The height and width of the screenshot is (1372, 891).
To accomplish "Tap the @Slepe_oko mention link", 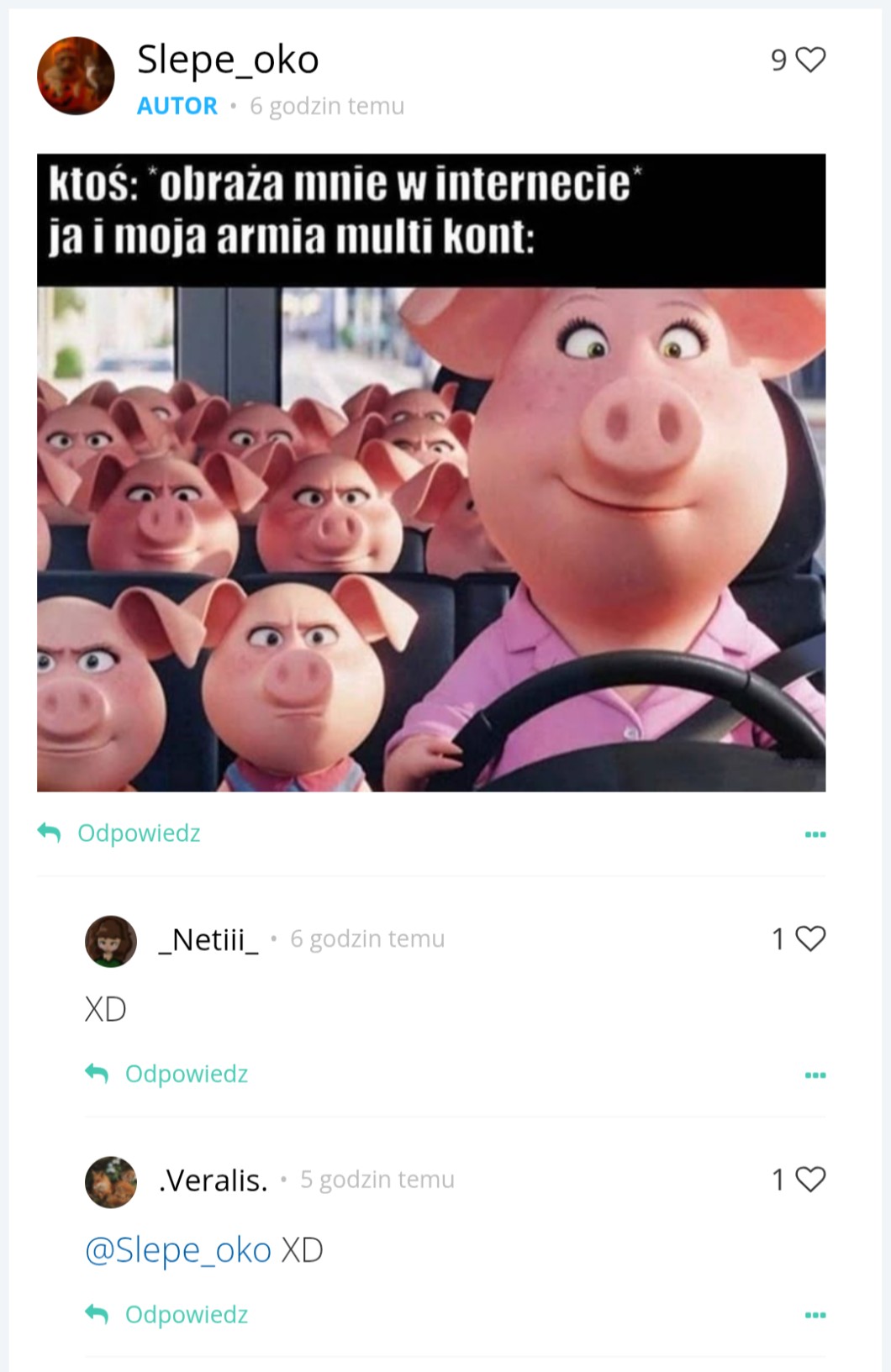I will click(x=178, y=1250).
